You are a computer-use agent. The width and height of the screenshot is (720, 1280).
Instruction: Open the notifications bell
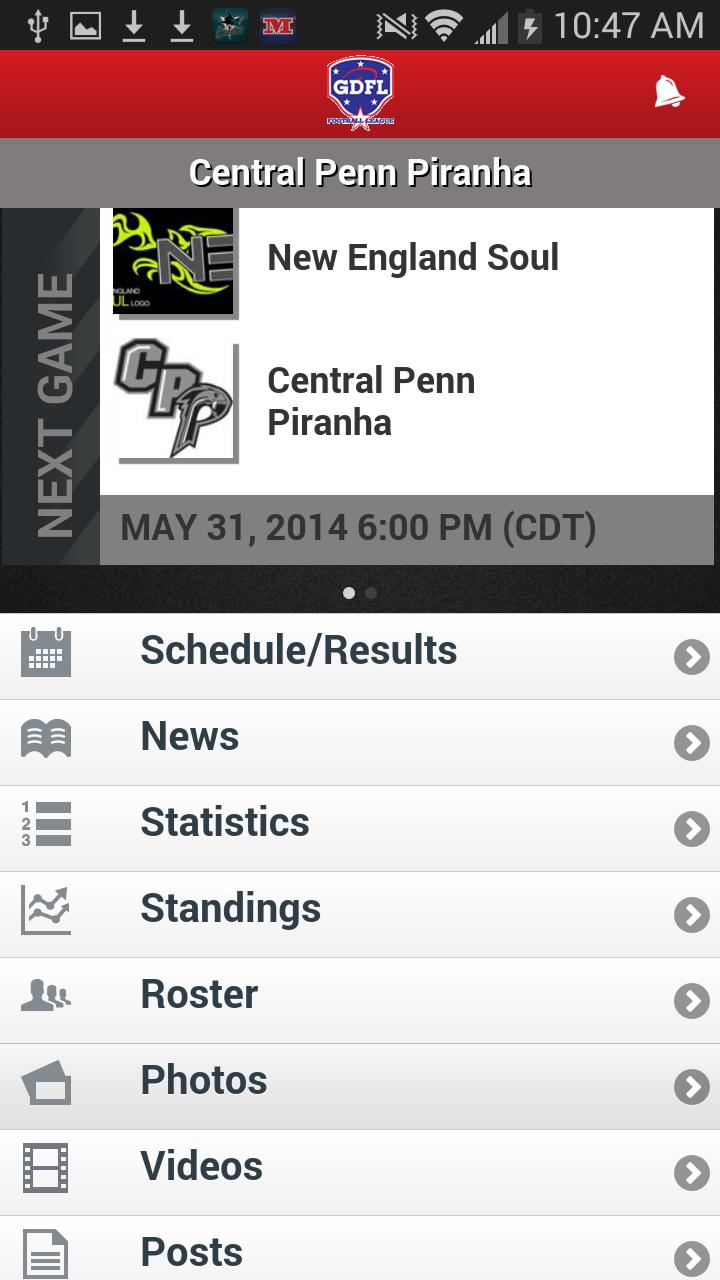pos(669,91)
